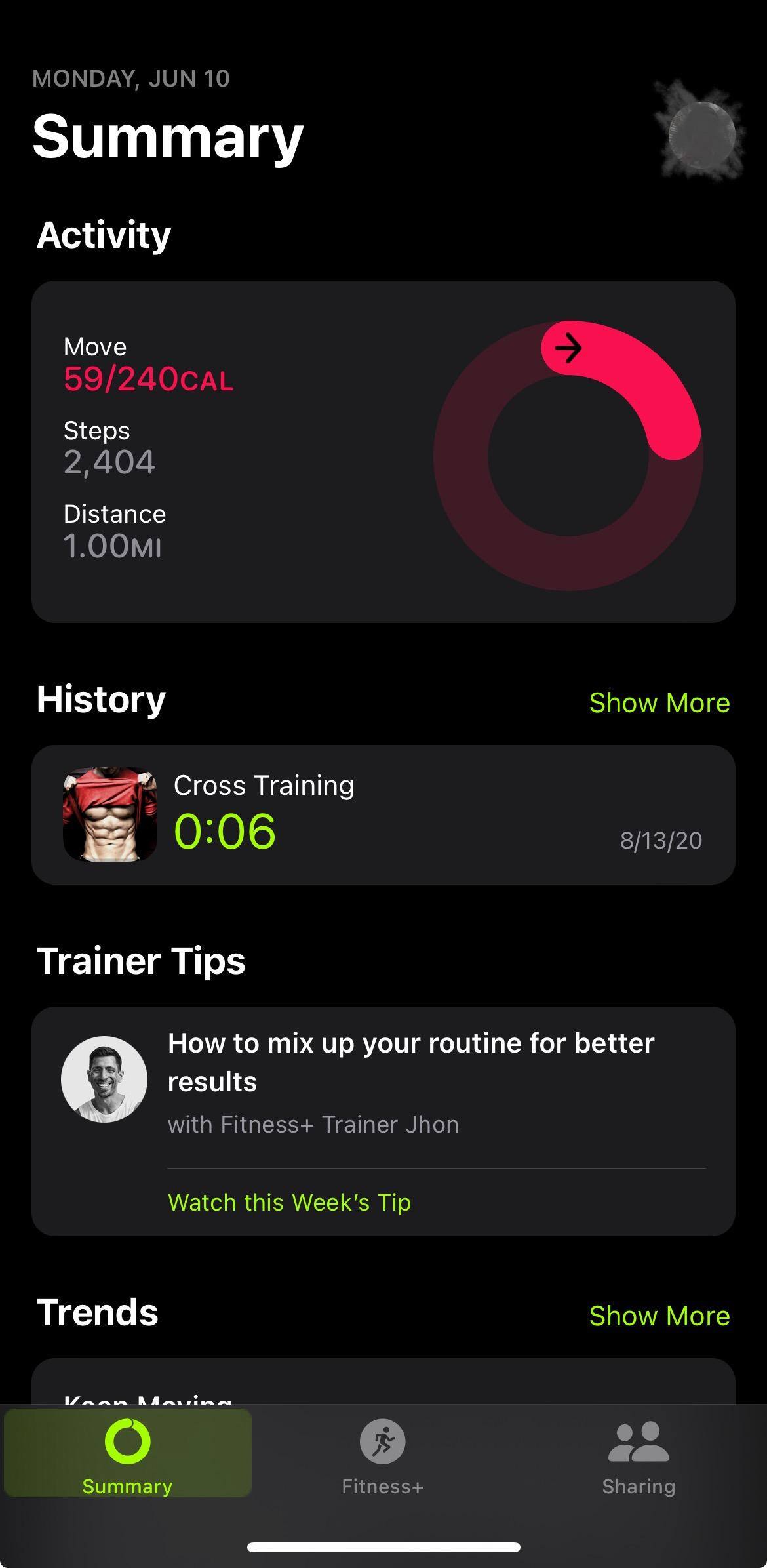The image size is (767, 1568).
Task: Switch to the Sharing tab
Action: click(639, 1452)
